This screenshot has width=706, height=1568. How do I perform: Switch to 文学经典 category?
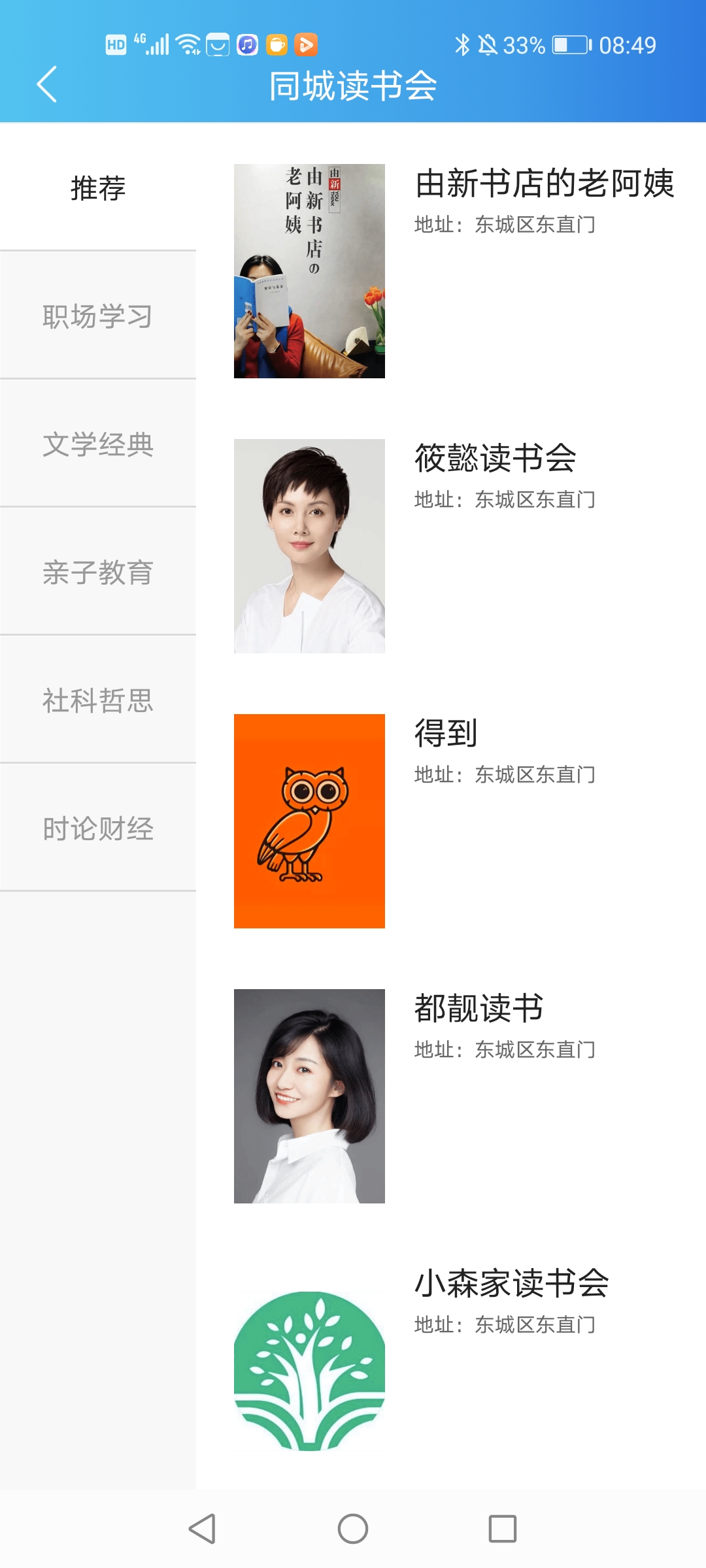tap(98, 444)
